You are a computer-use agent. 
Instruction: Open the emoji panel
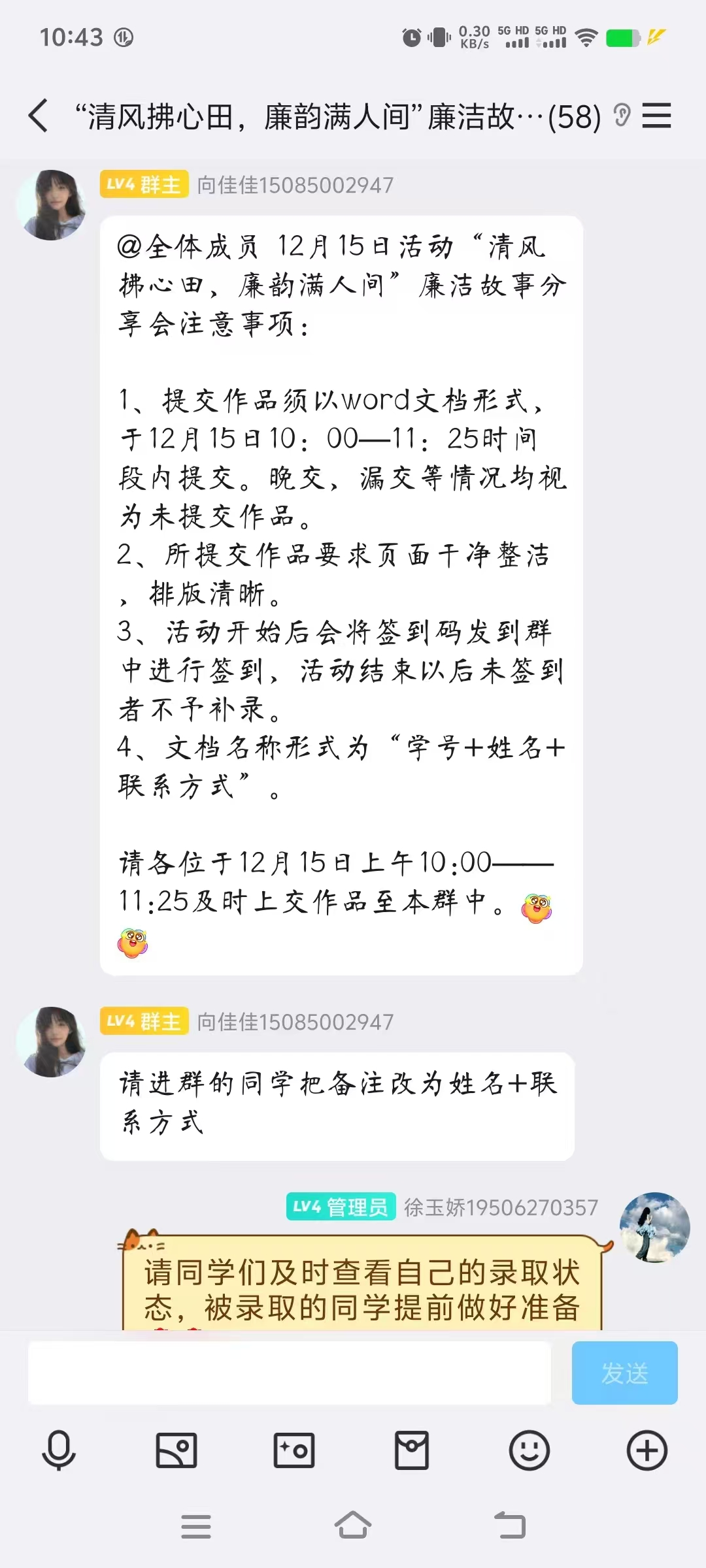pos(529,1450)
